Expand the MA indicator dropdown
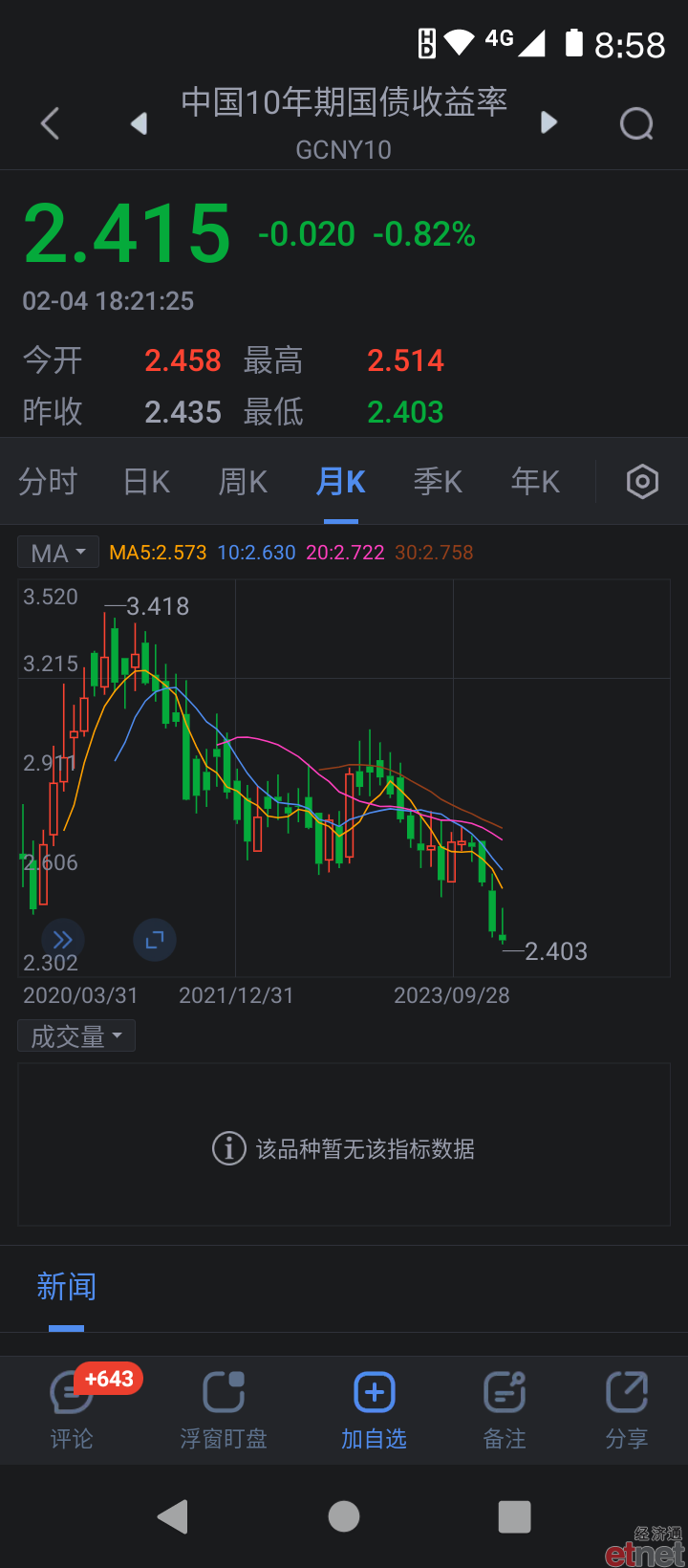 (58, 553)
